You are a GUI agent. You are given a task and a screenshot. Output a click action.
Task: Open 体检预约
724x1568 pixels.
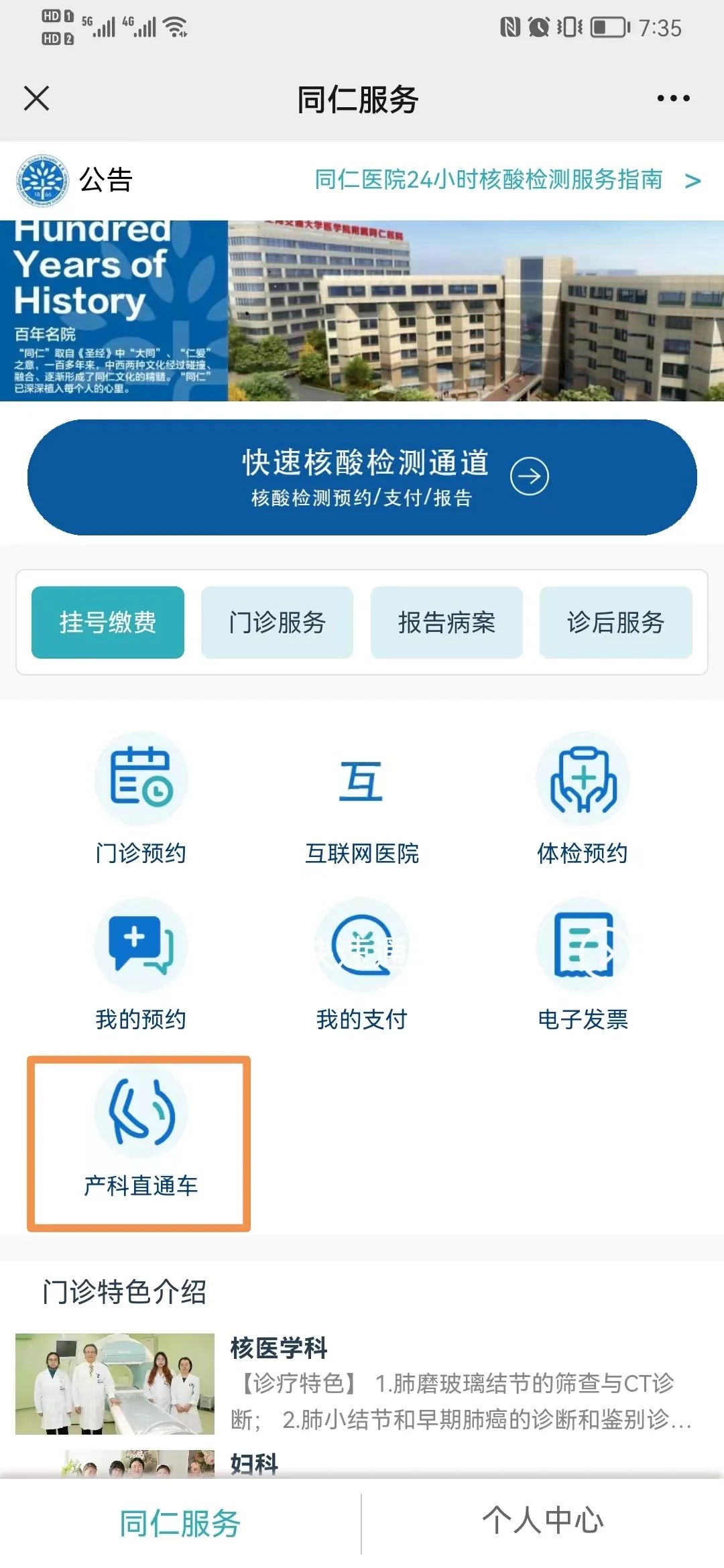583,799
